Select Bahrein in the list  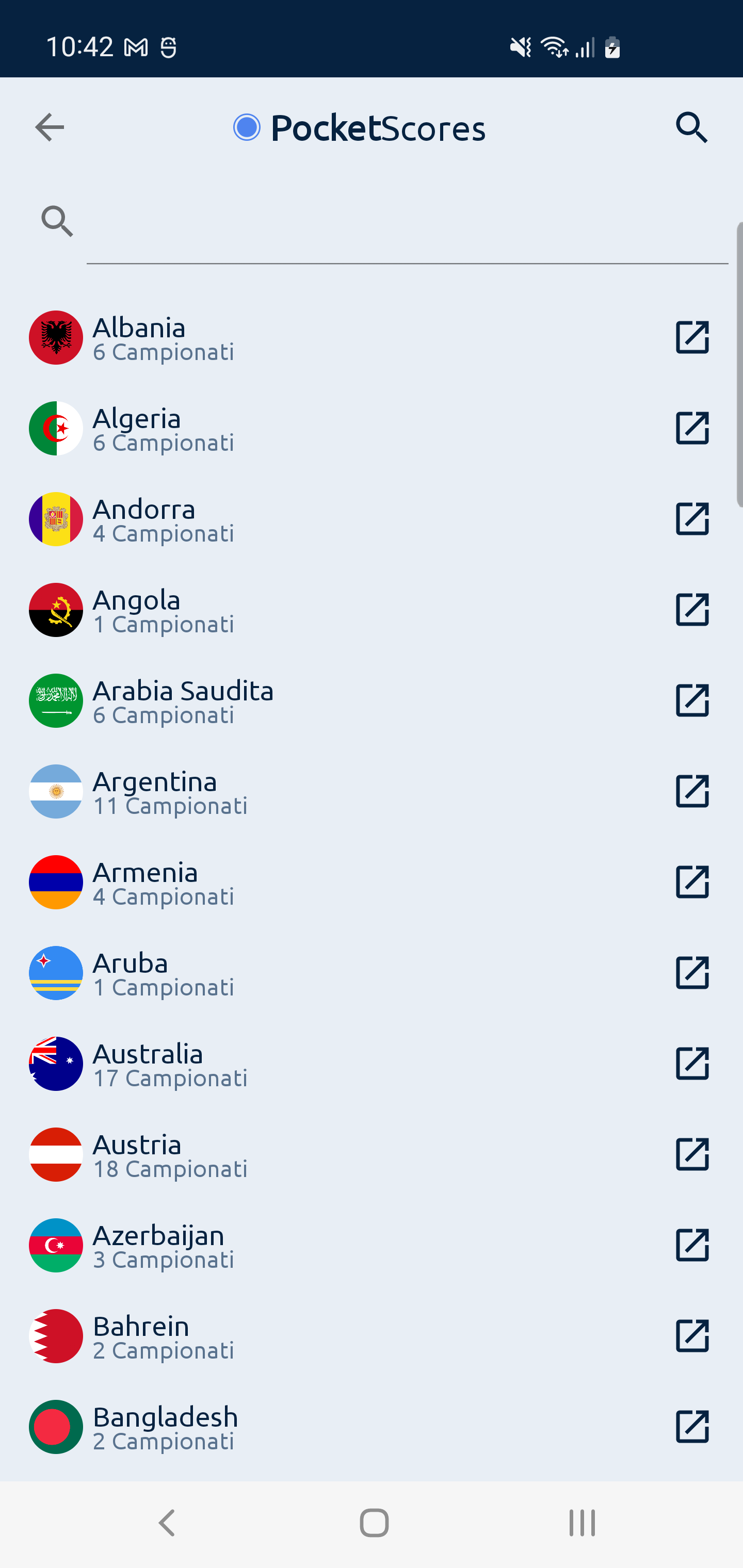[163, 1336]
